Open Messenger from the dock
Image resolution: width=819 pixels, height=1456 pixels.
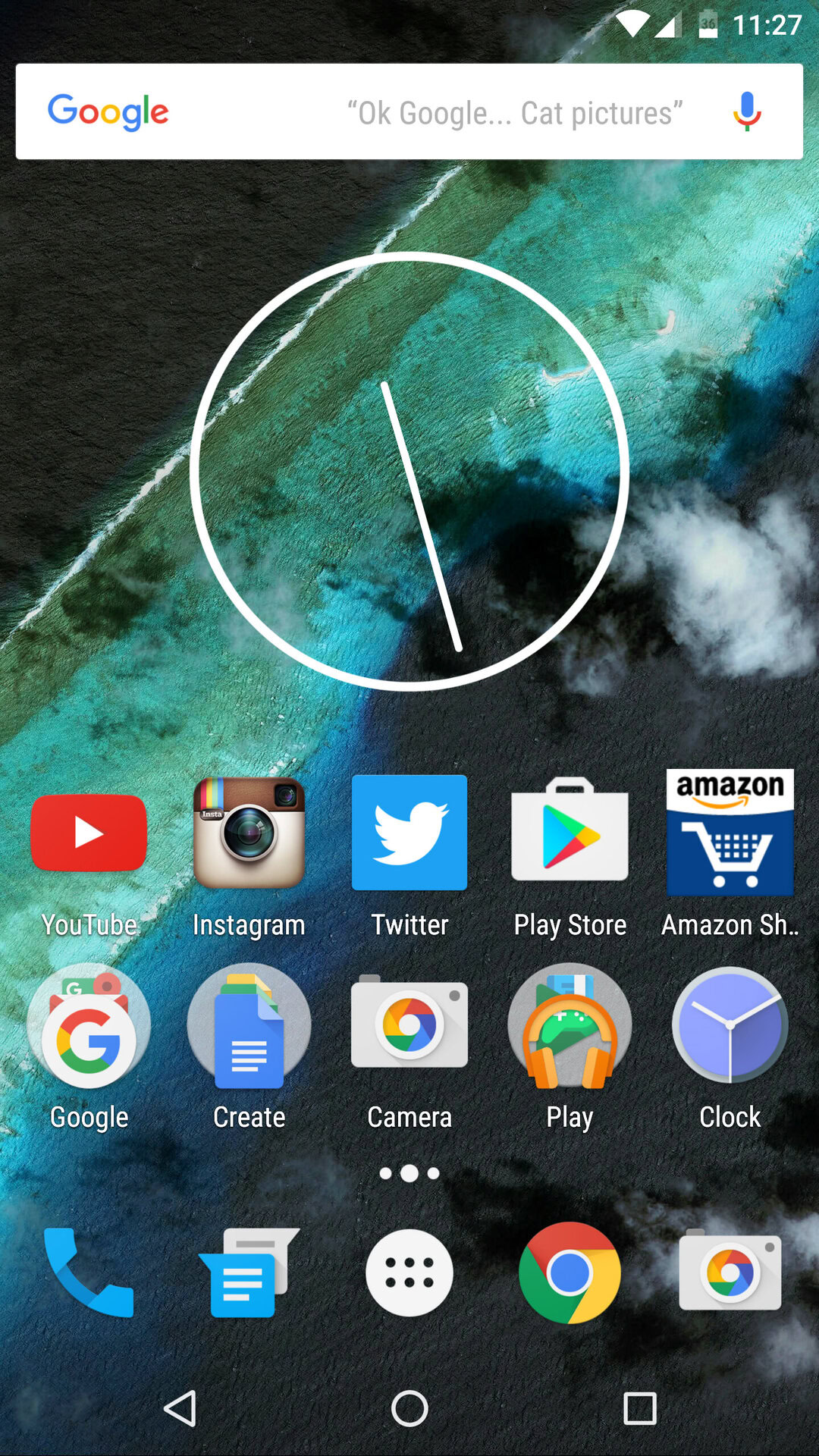coord(249,1272)
